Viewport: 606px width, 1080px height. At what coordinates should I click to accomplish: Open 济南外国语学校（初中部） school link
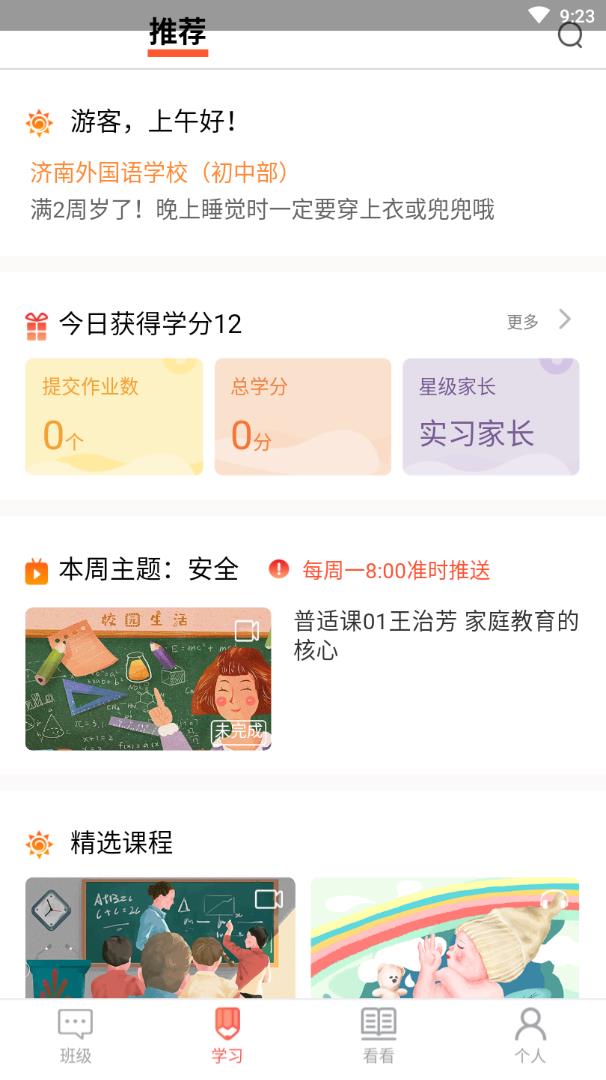(161, 173)
